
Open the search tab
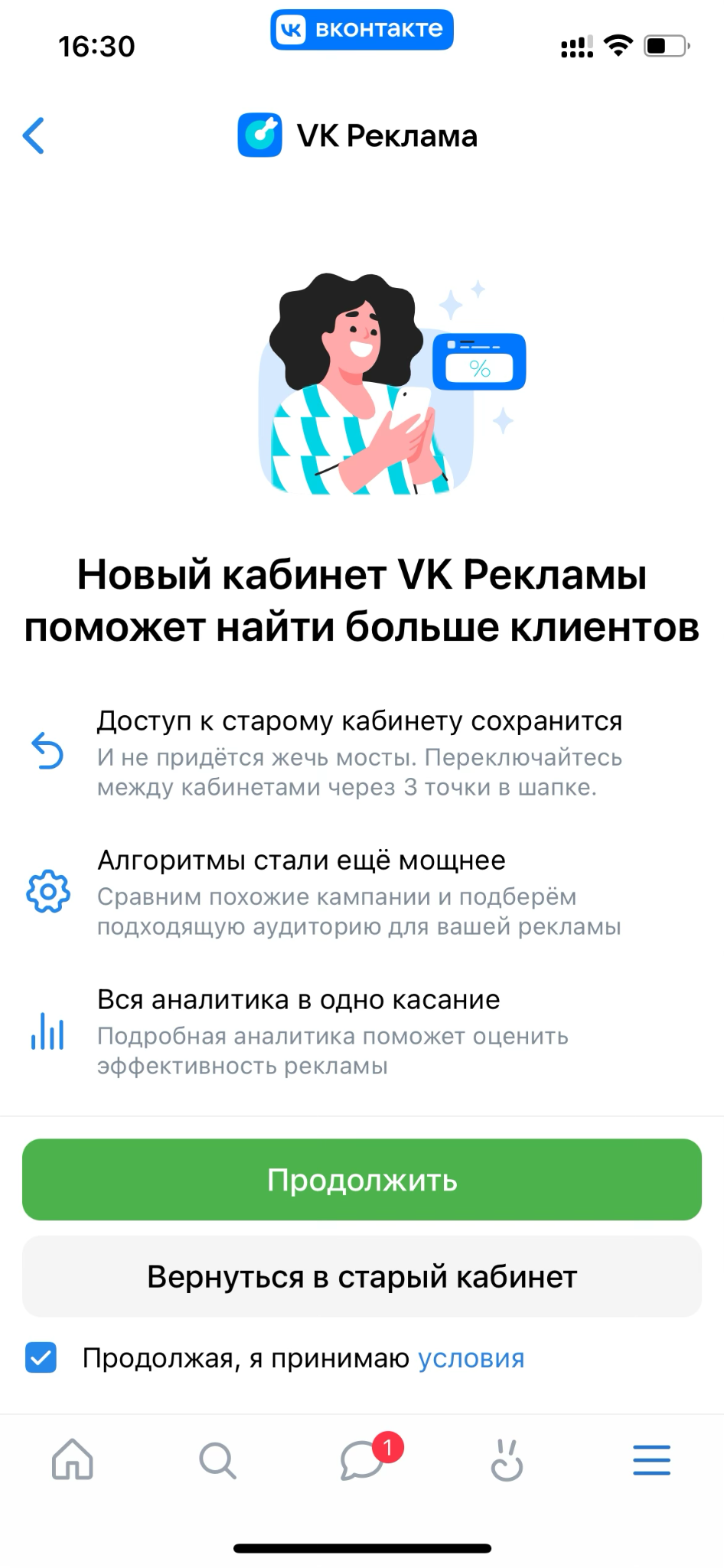tap(217, 1460)
